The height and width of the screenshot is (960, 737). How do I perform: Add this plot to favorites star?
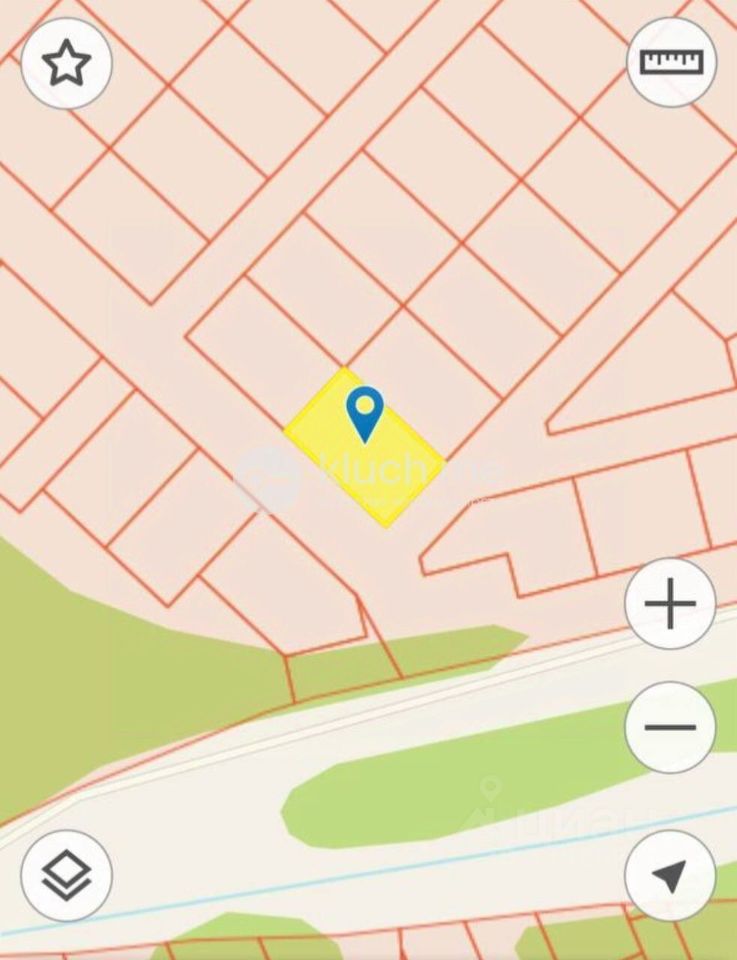click(x=66, y=63)
